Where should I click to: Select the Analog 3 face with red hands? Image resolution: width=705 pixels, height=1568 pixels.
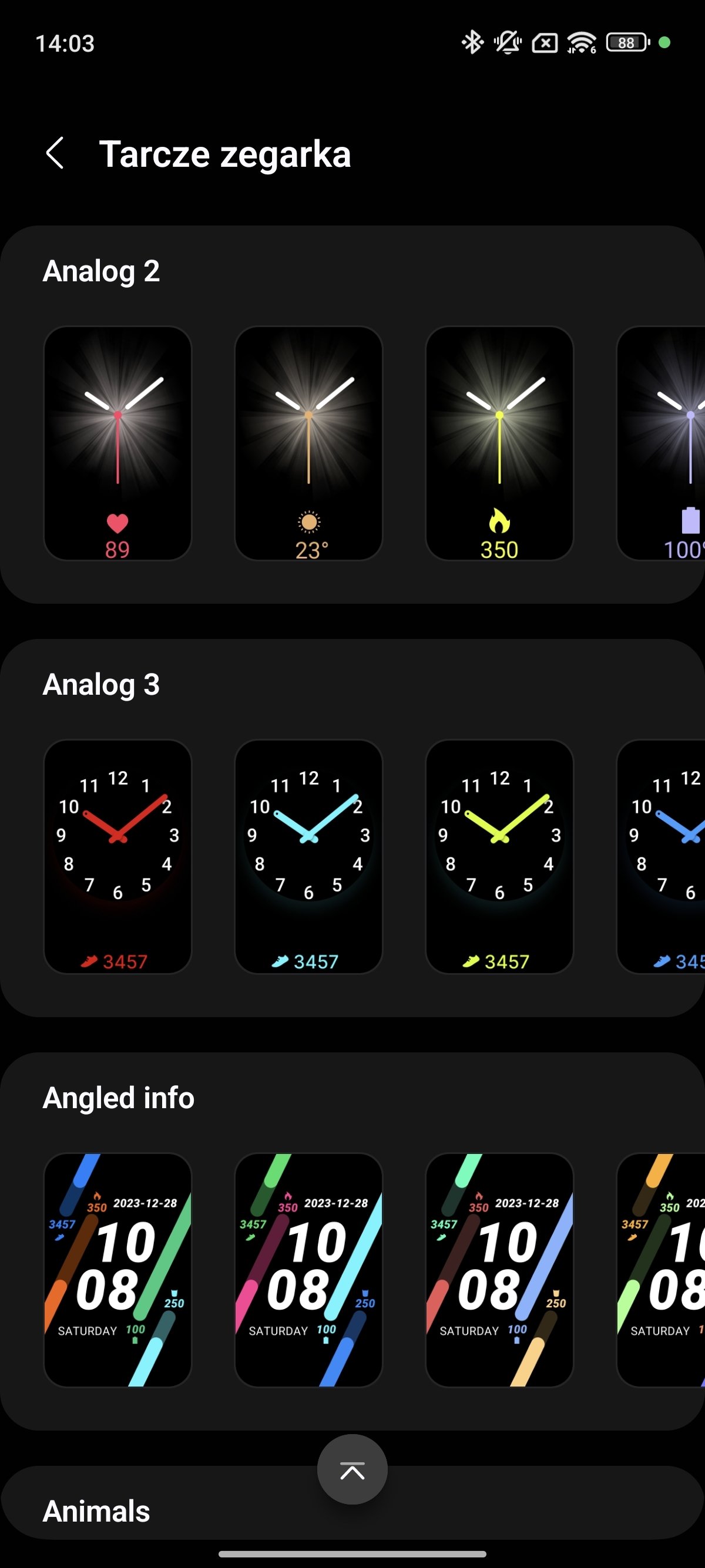pyautogui.click(x=117, y=856)
